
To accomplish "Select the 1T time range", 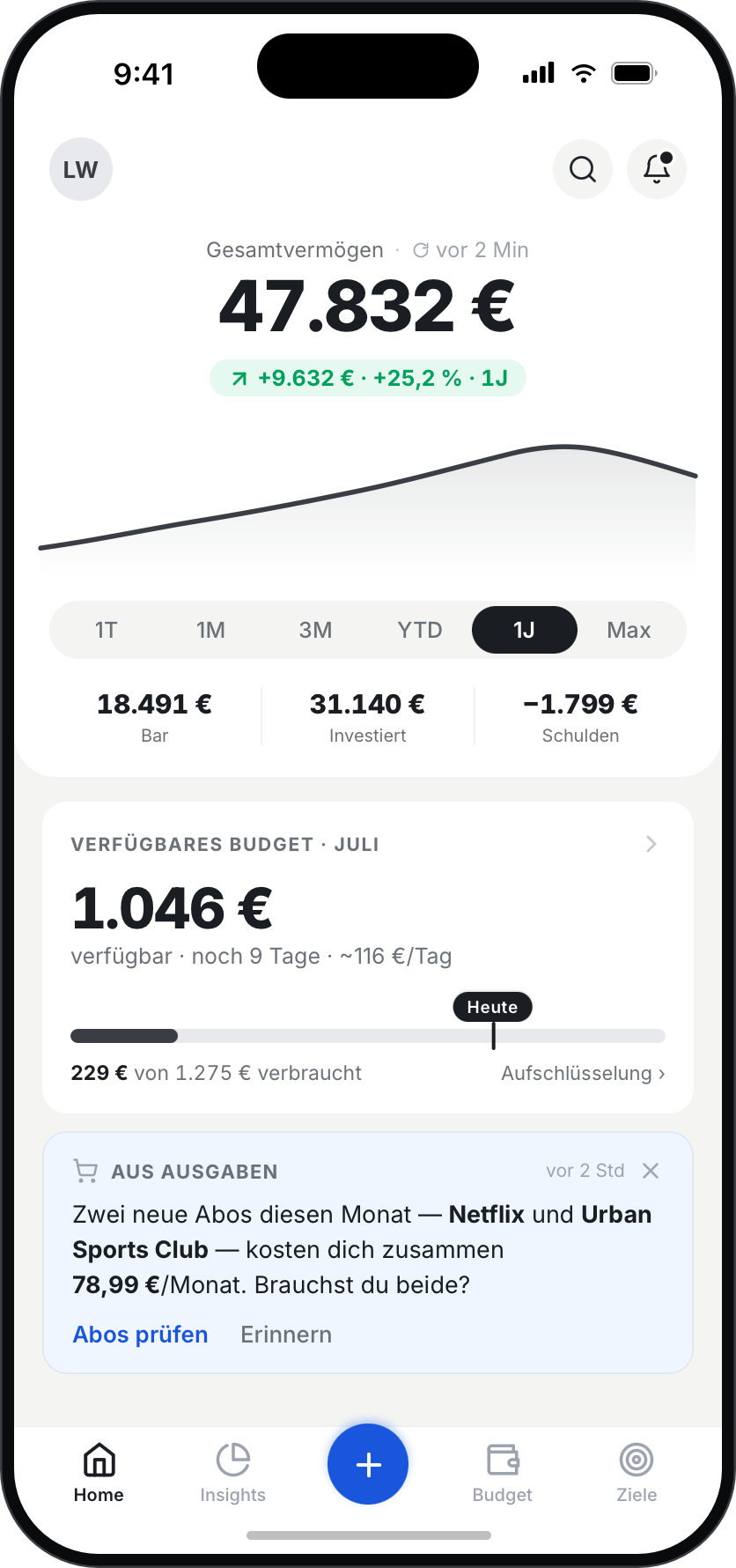I will click(x=106, y=630).
